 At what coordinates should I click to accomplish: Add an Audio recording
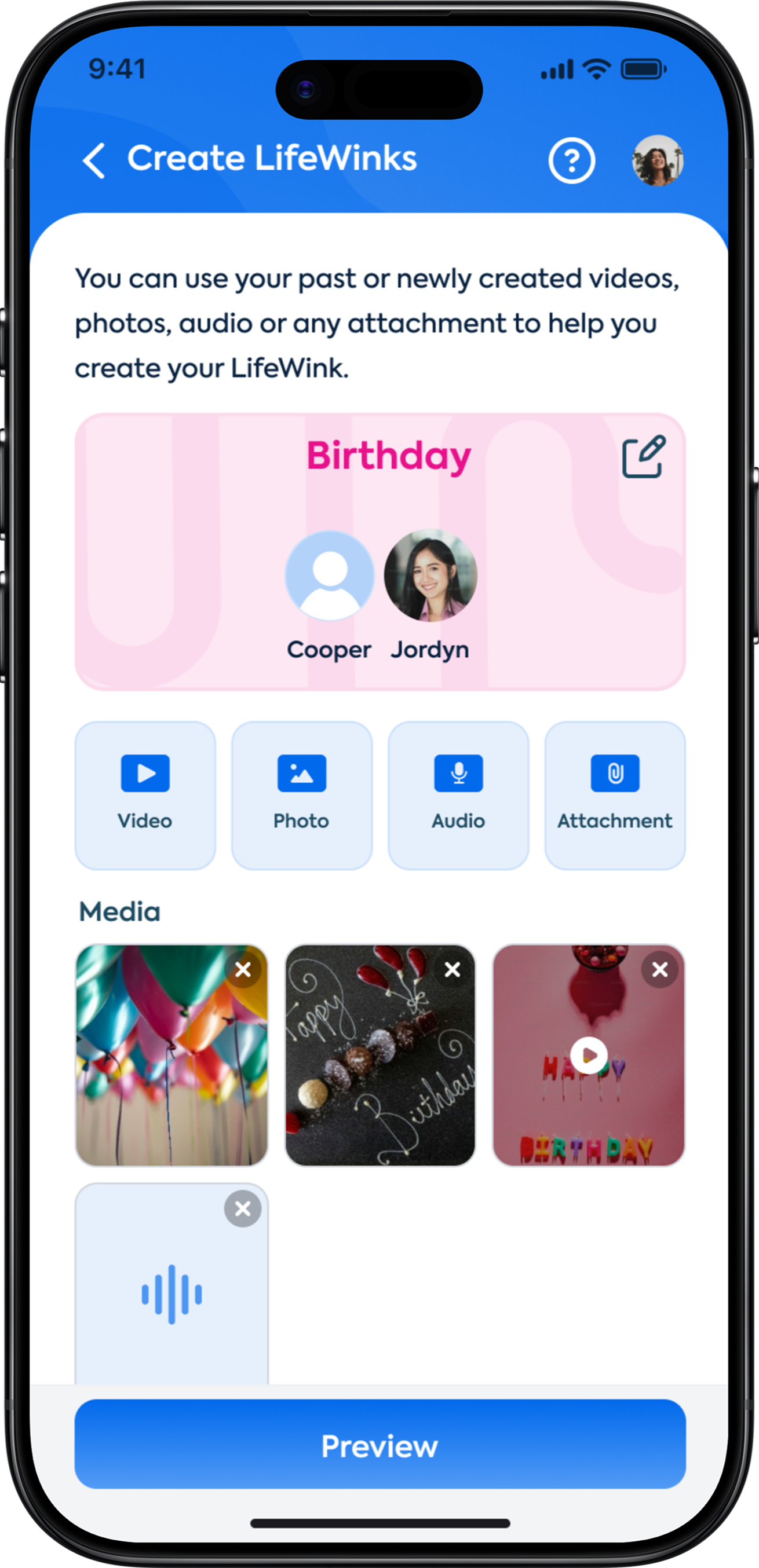pyautogui.click(x=458, y=794)
